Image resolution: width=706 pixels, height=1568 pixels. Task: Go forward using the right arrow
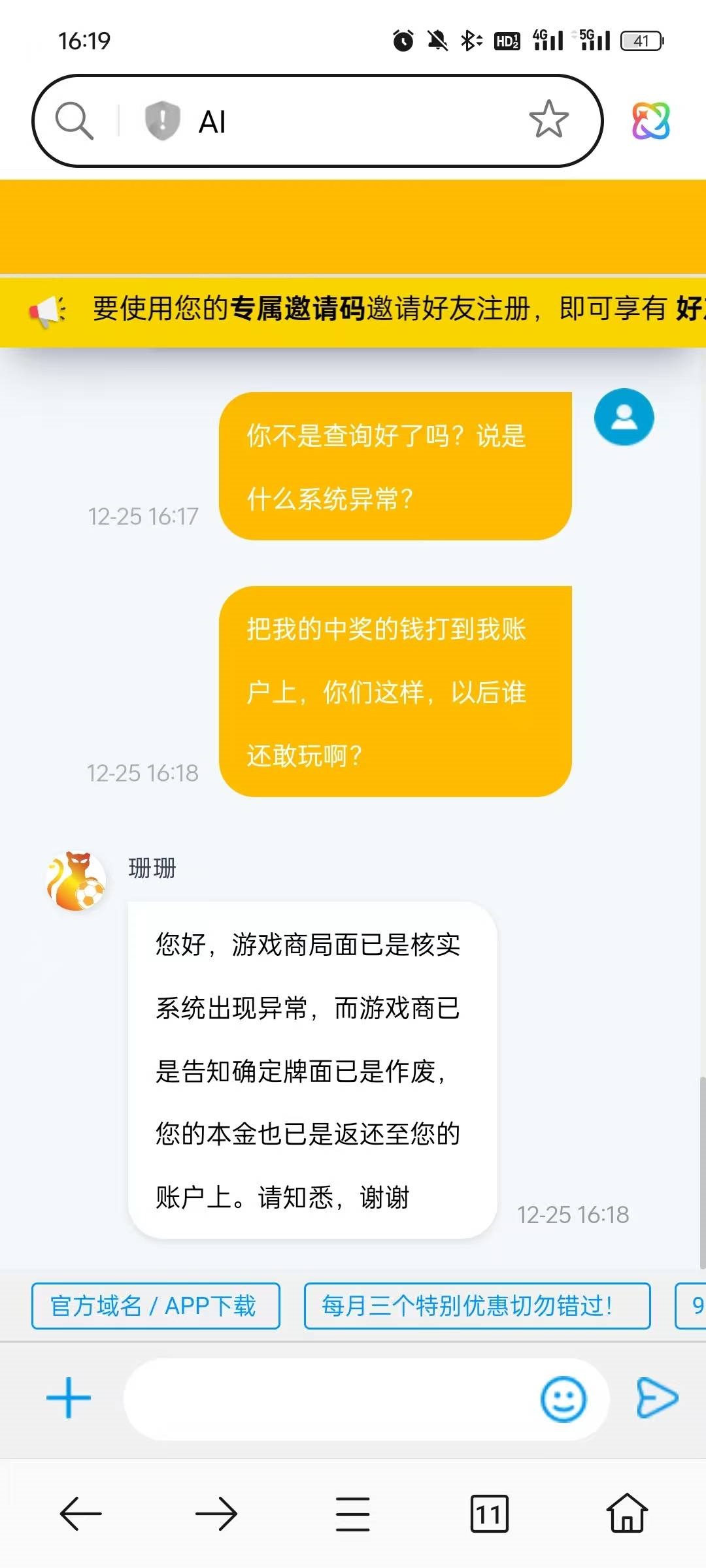click(216, 1516)
